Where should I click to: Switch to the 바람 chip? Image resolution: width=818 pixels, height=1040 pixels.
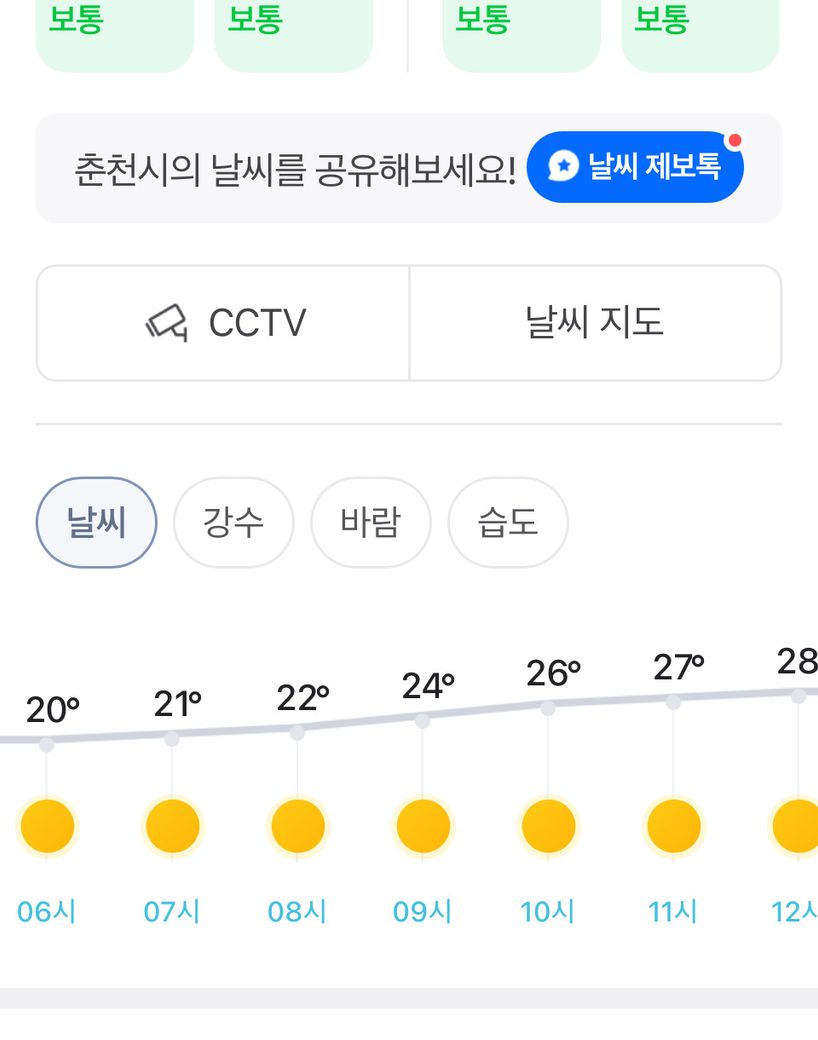[371, 523]
